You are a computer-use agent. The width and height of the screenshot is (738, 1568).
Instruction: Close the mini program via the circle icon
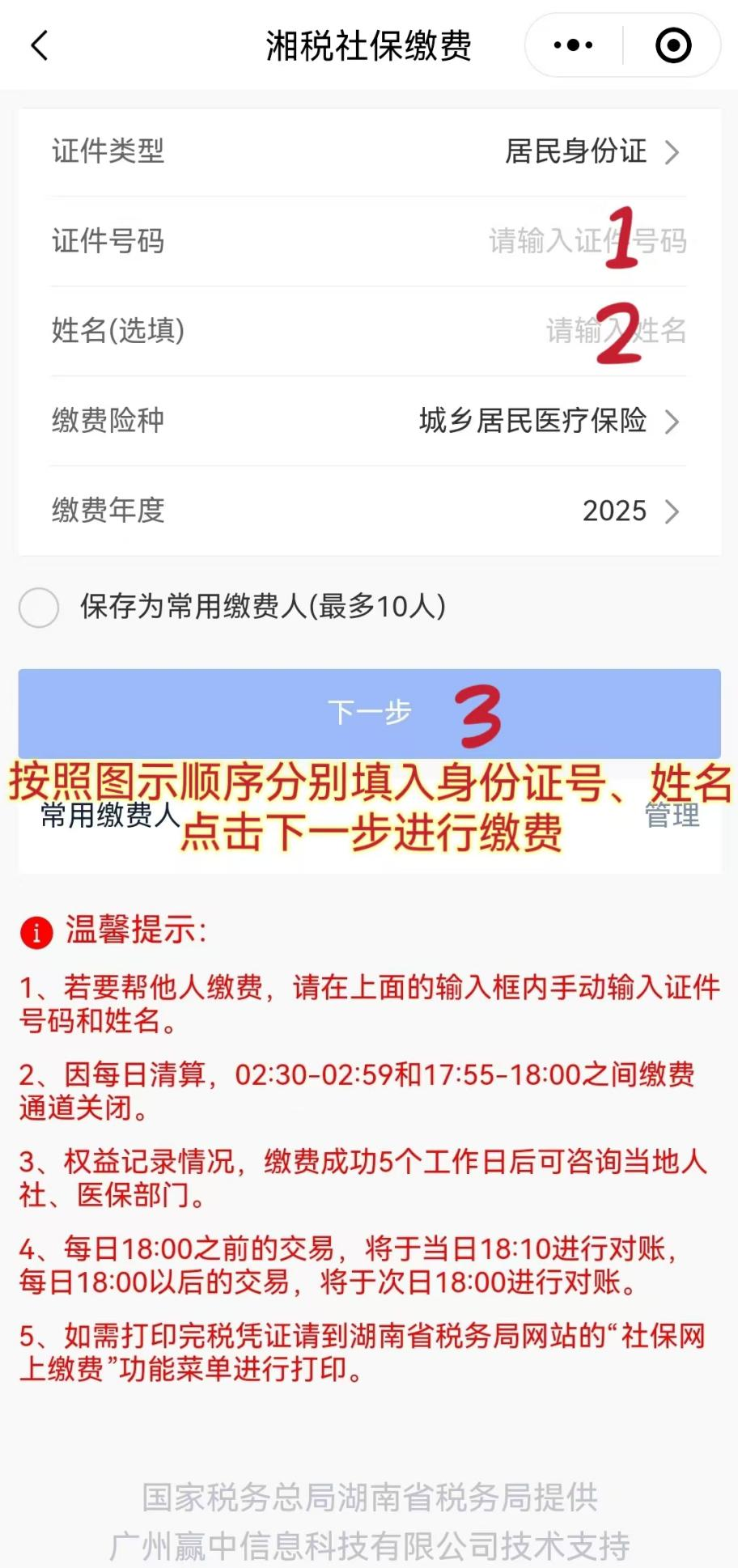click(x=673, y=45)
